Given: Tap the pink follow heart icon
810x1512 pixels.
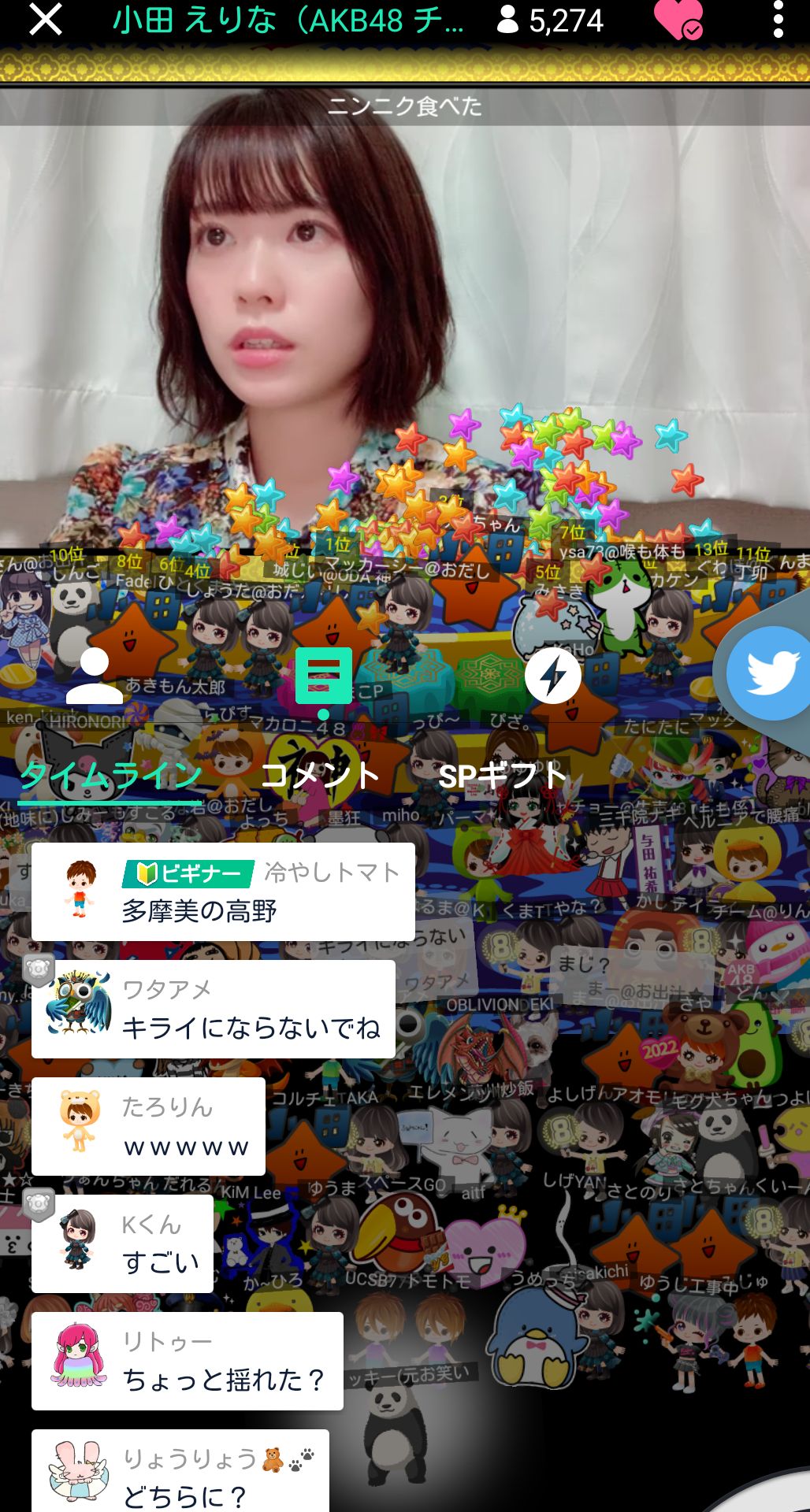Looking at the screenshot, I should (677, 20).
